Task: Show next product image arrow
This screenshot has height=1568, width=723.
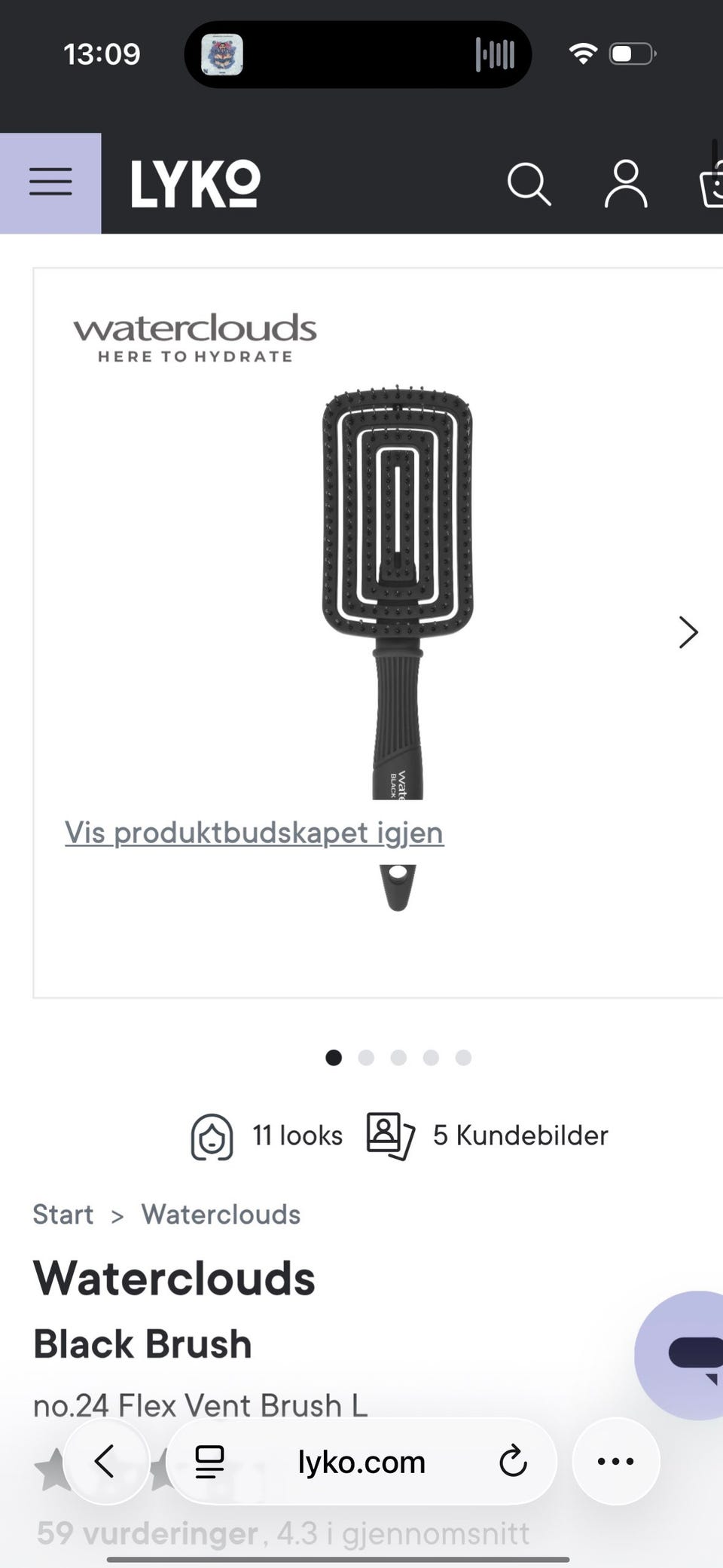Action: coord(688,632)
